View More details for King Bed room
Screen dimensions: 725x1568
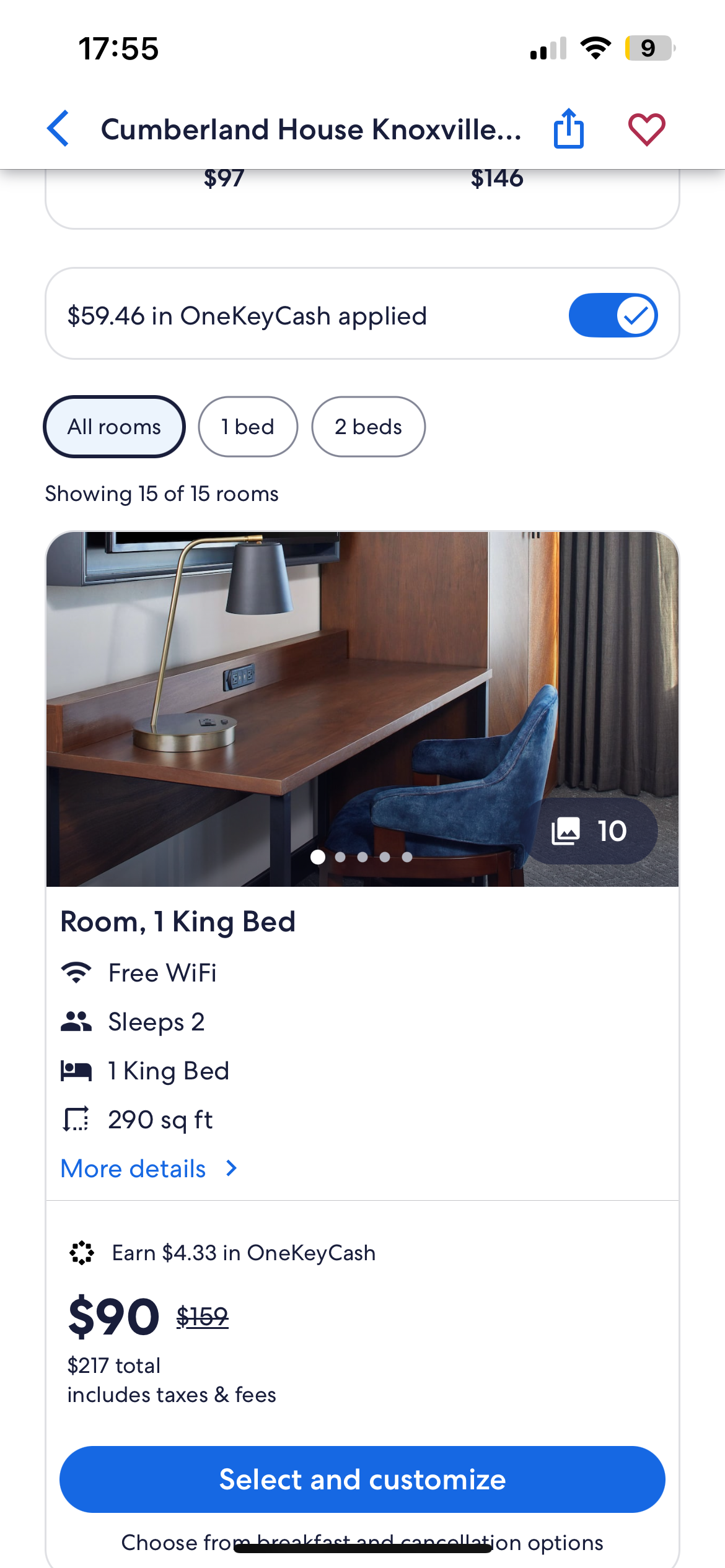149,1169
